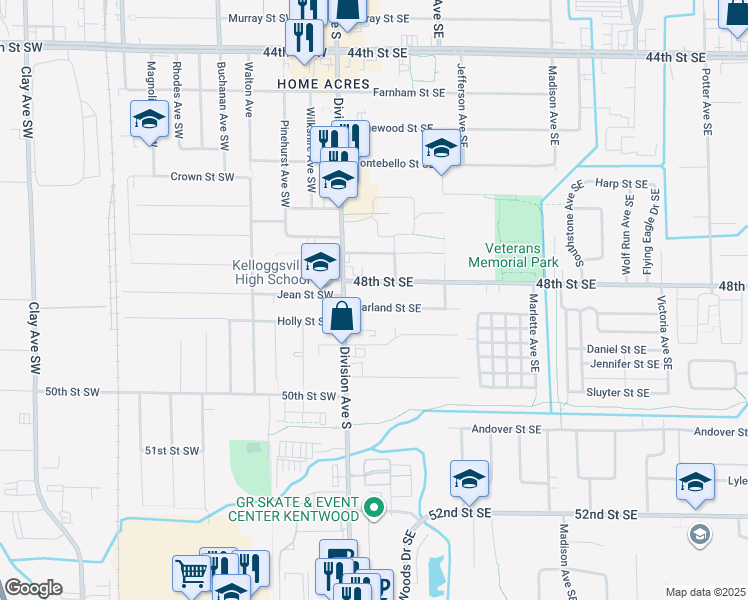Tap the shopping cart marker
Screen dimensions: 748x600
[191, 574]
